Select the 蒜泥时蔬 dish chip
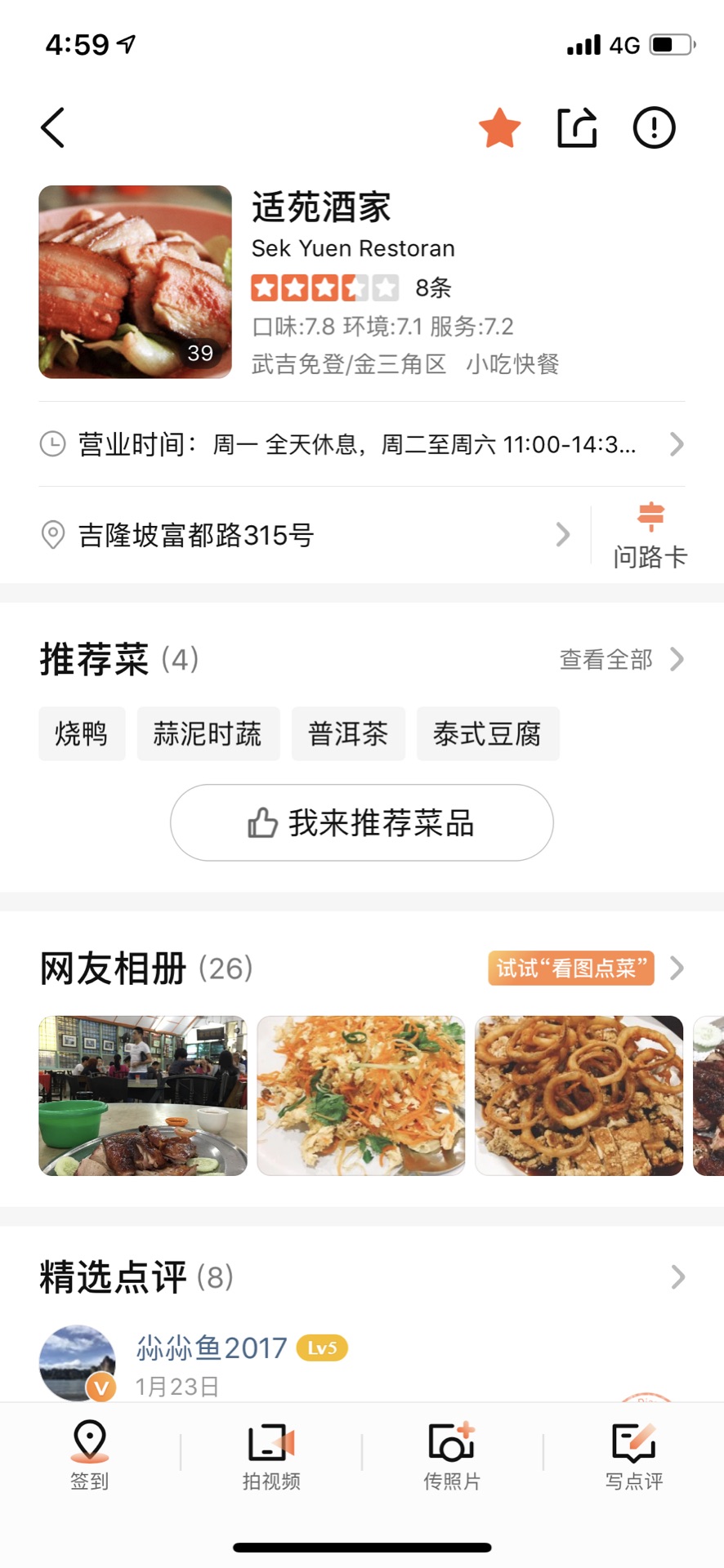Image resolution: width=724 pixels, height=1568 pixels. pyautogui.click(x=208, y=733)
